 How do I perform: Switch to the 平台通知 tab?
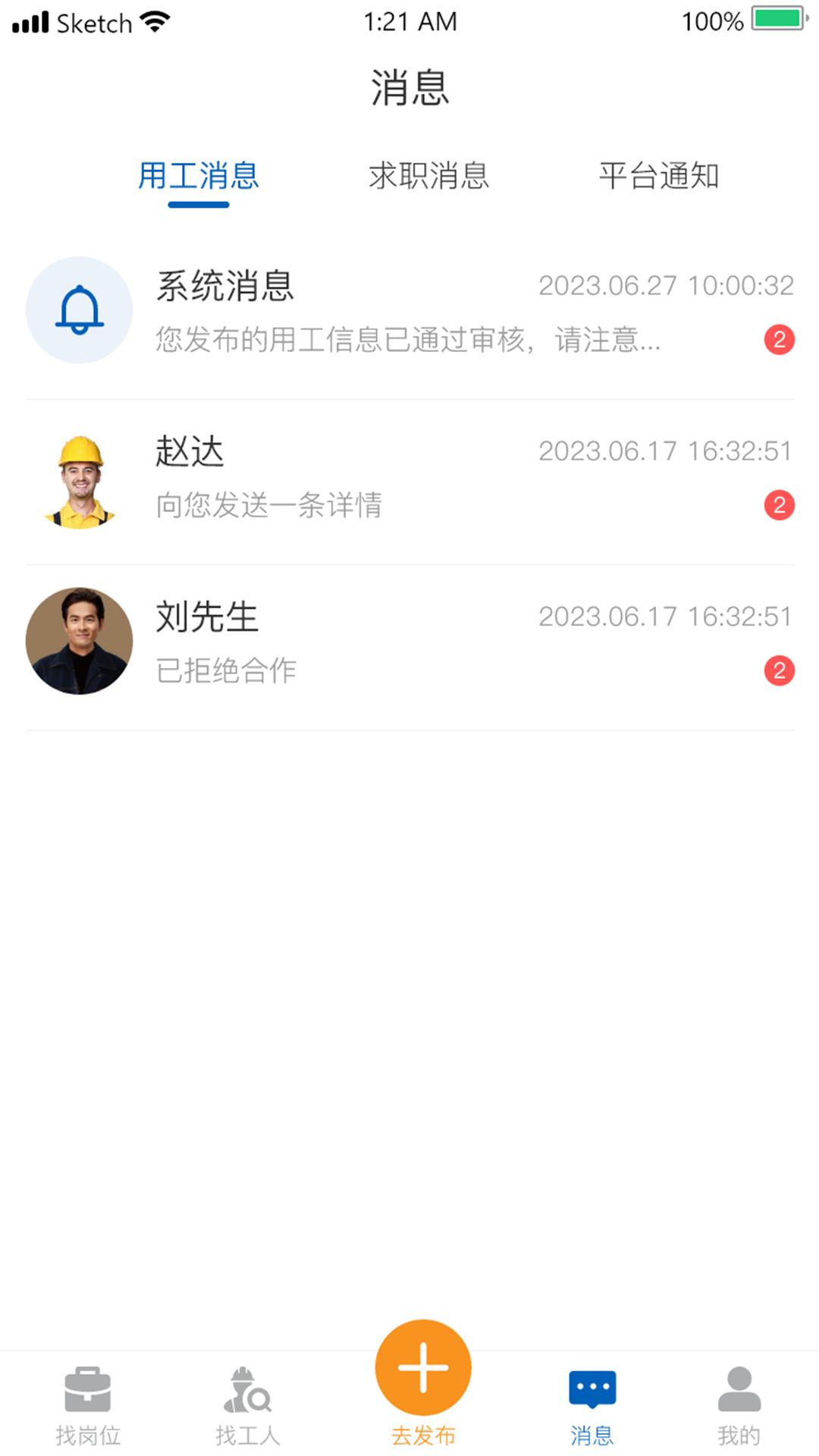point(658,176)
